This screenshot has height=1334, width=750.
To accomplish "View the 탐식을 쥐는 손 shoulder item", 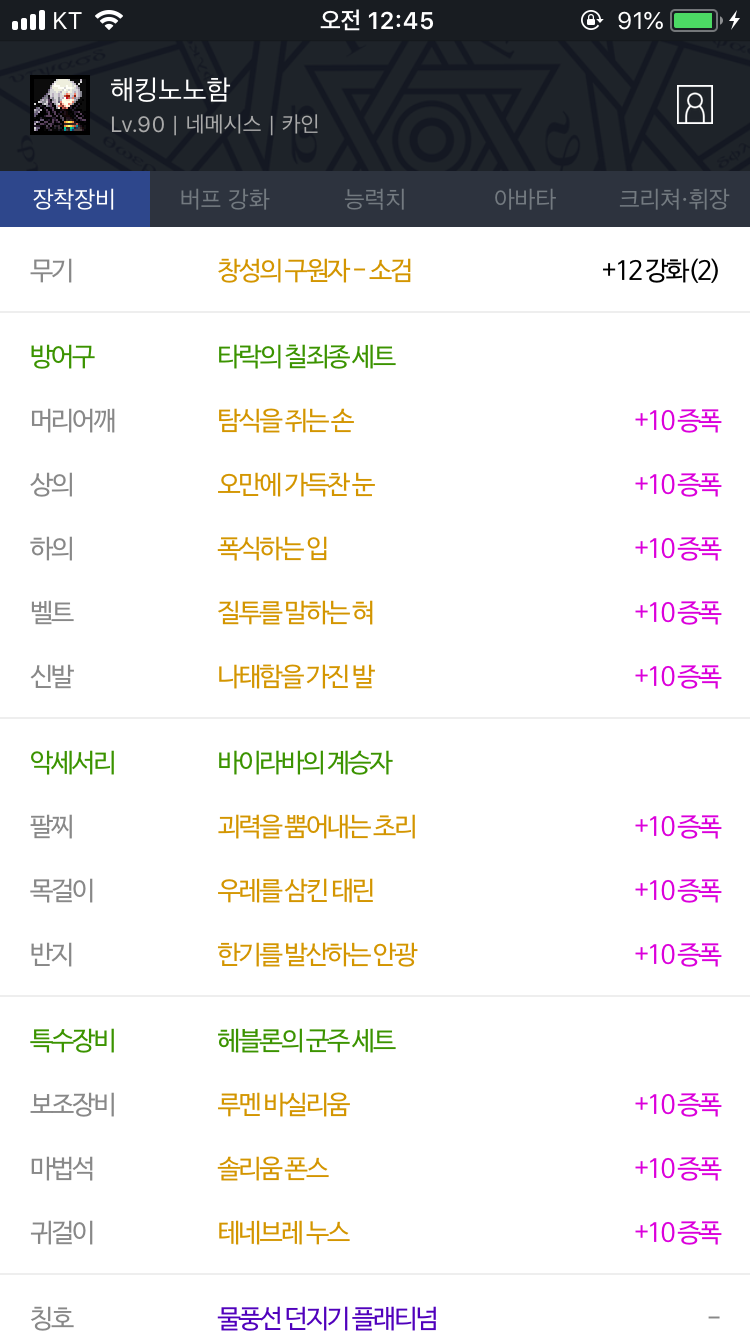I will 375,421.
